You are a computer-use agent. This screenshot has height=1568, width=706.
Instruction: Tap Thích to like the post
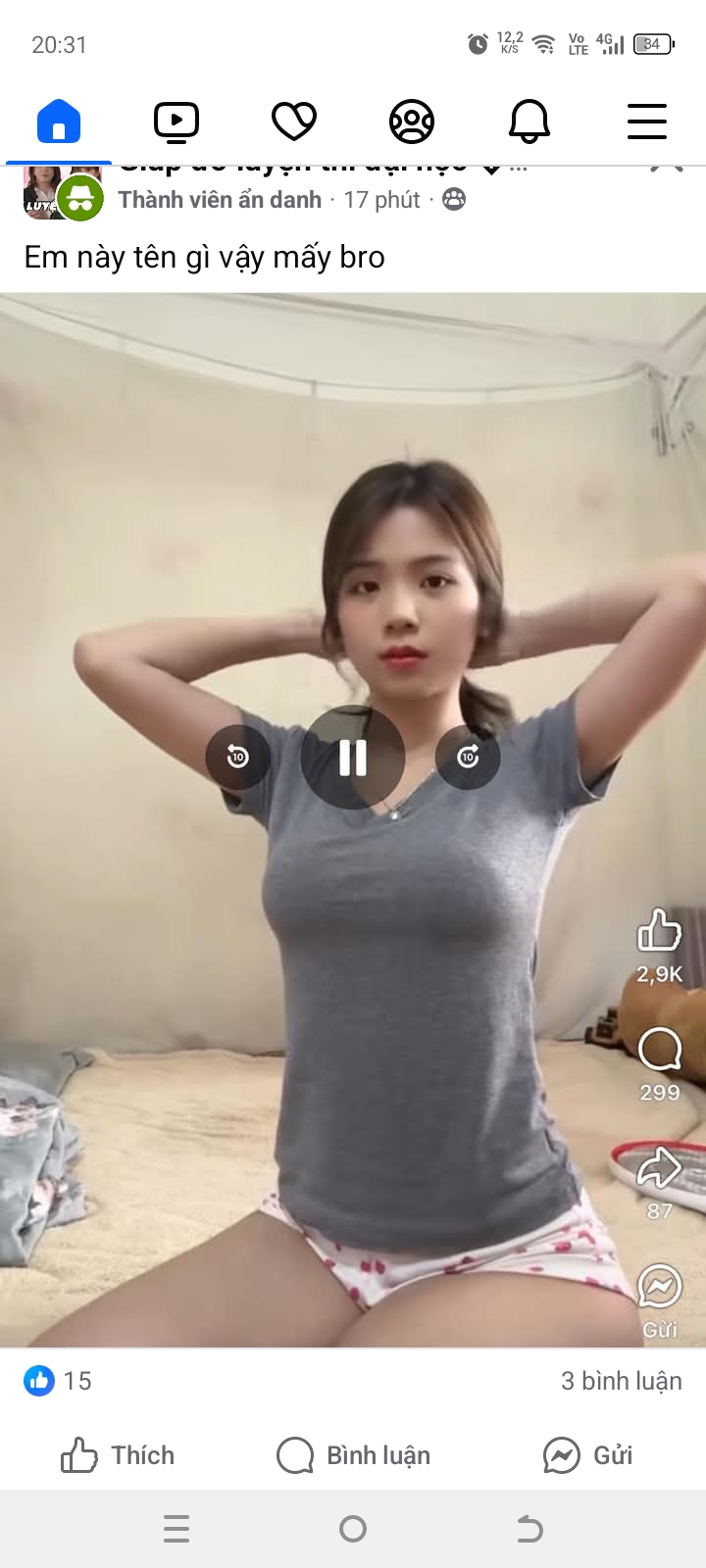point(118,1455)
